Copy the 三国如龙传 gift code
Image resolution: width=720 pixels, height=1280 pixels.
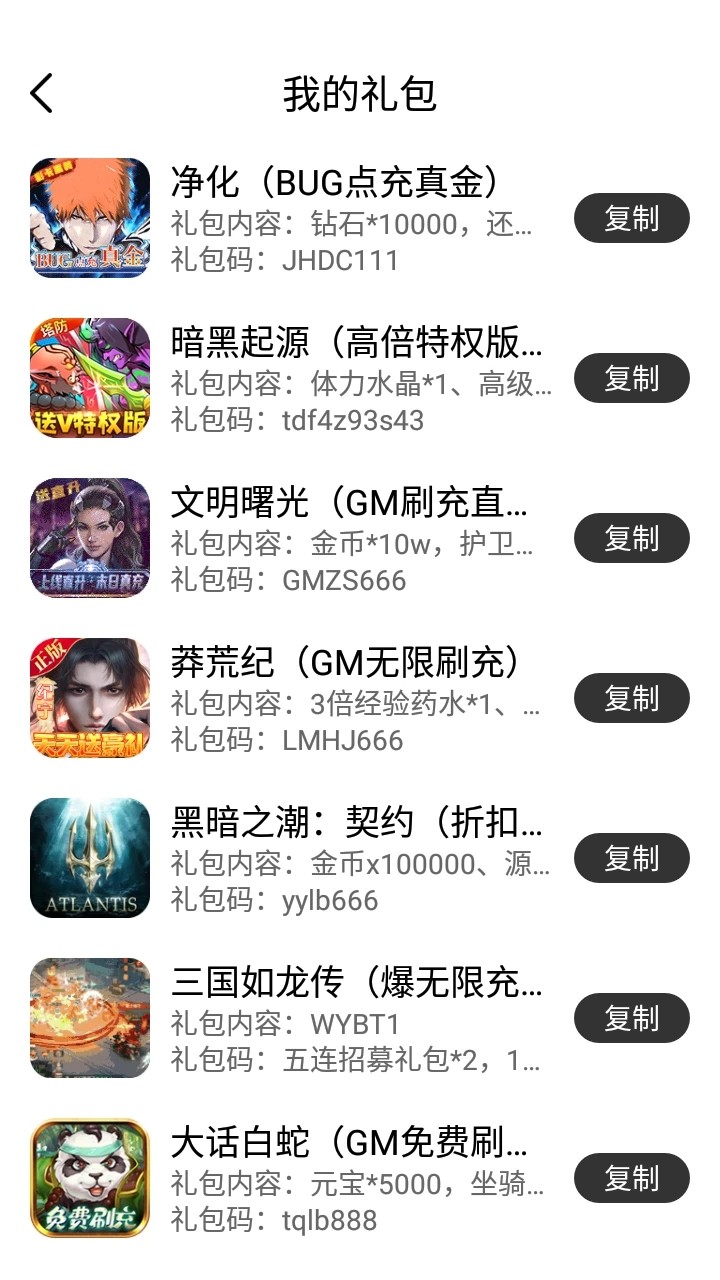pos(631,1019)
